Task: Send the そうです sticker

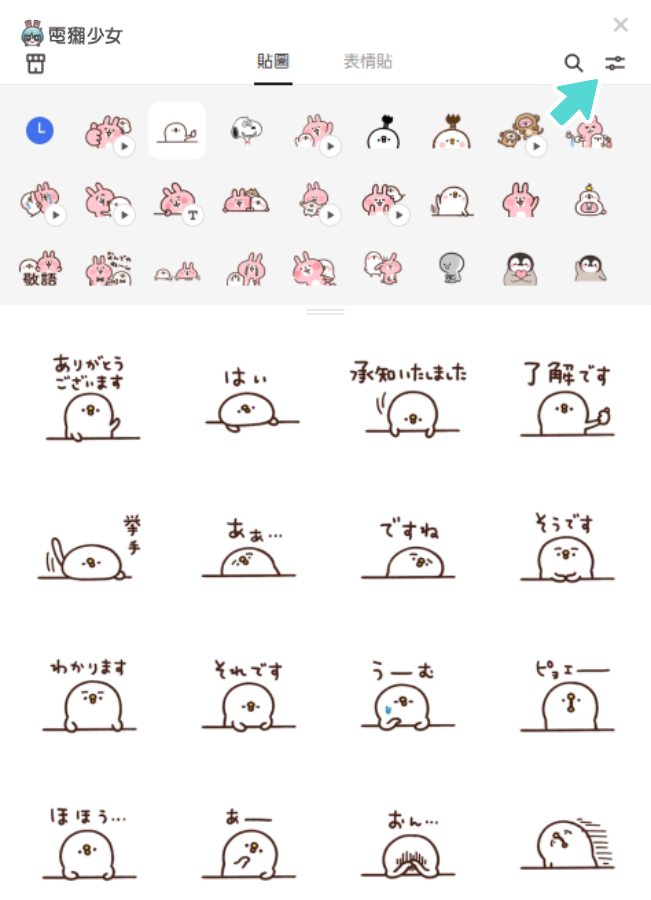Action: point(566,550)
